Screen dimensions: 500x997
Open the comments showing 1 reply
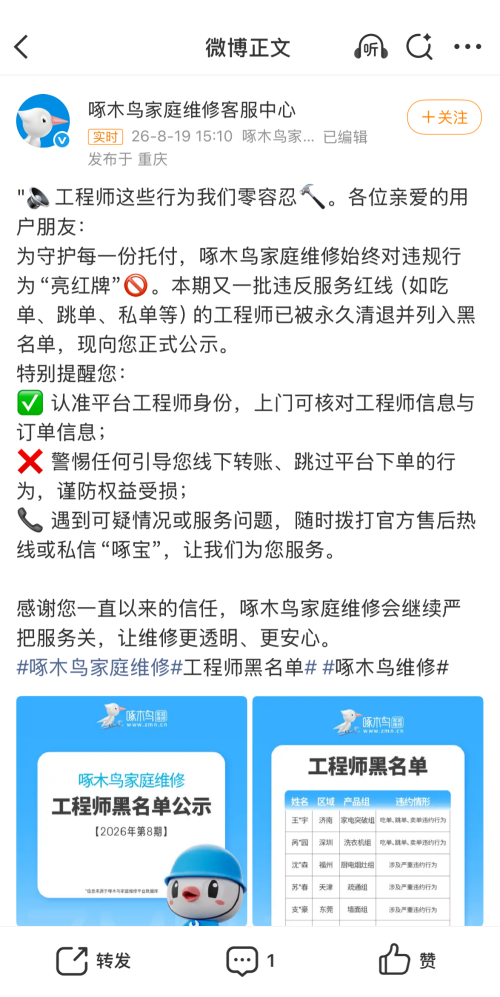coord(251,961)
